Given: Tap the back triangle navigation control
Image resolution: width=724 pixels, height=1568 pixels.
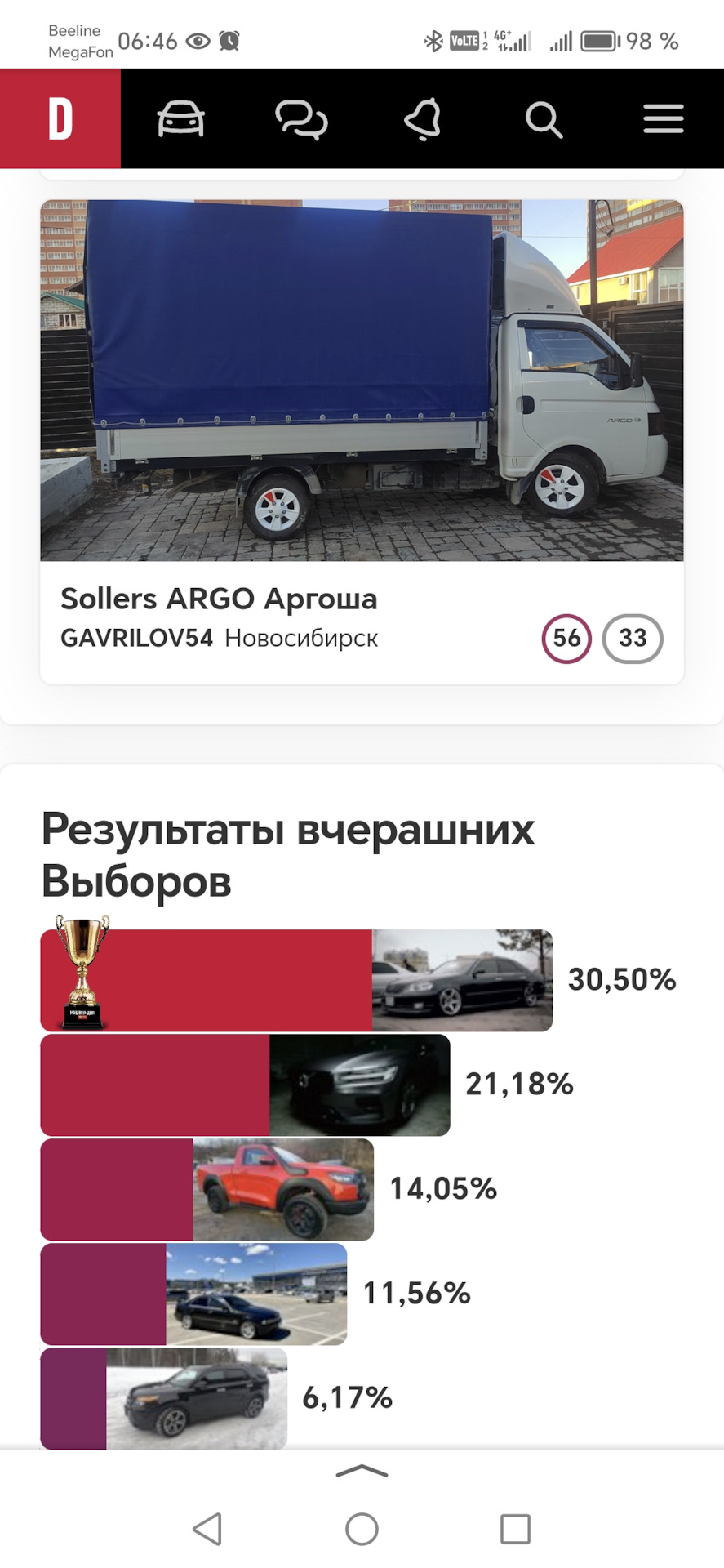Looking at the screenshot, I should pos(208,1530).
